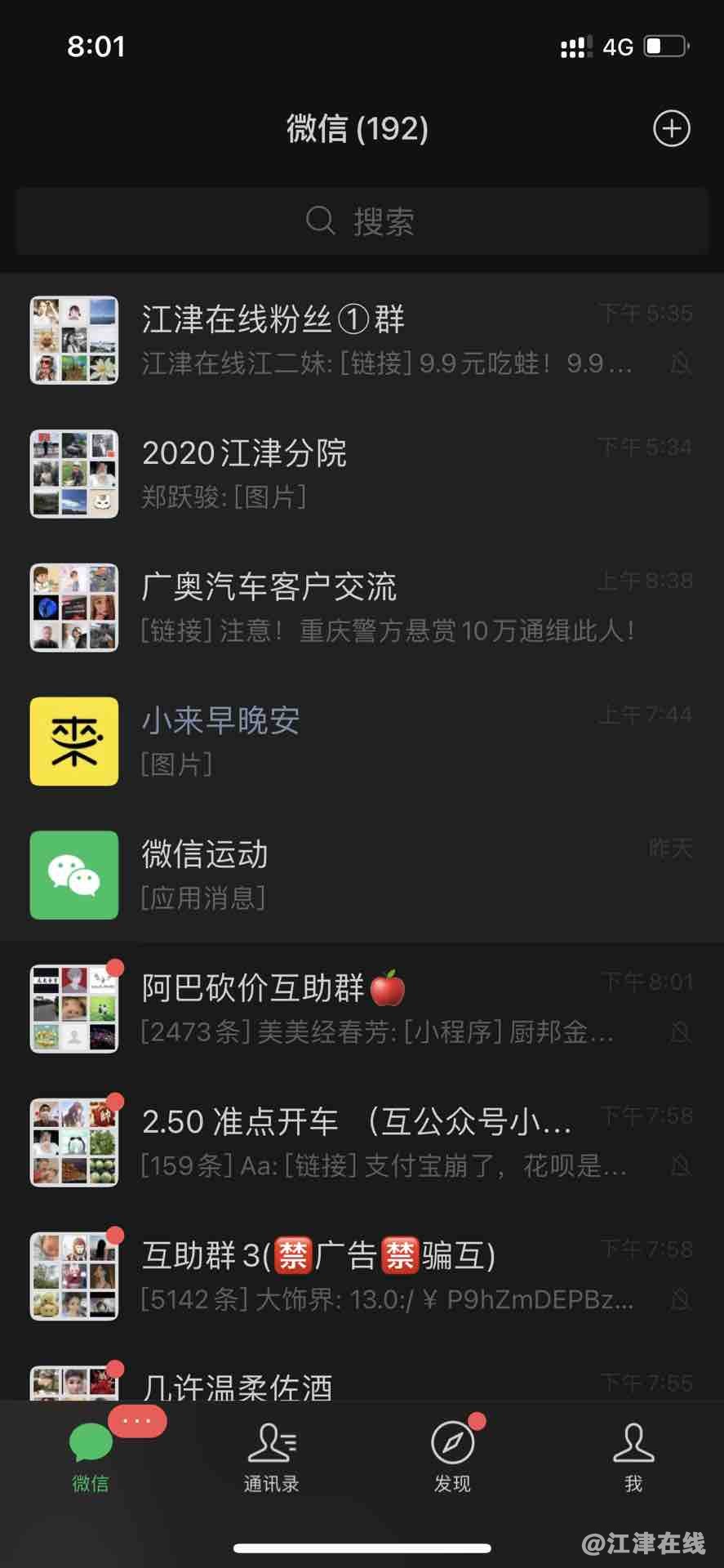The height and width of the screenshot is (1568, 724).
Task: Open the 我 profile tab
Action: coord(633,1457)
